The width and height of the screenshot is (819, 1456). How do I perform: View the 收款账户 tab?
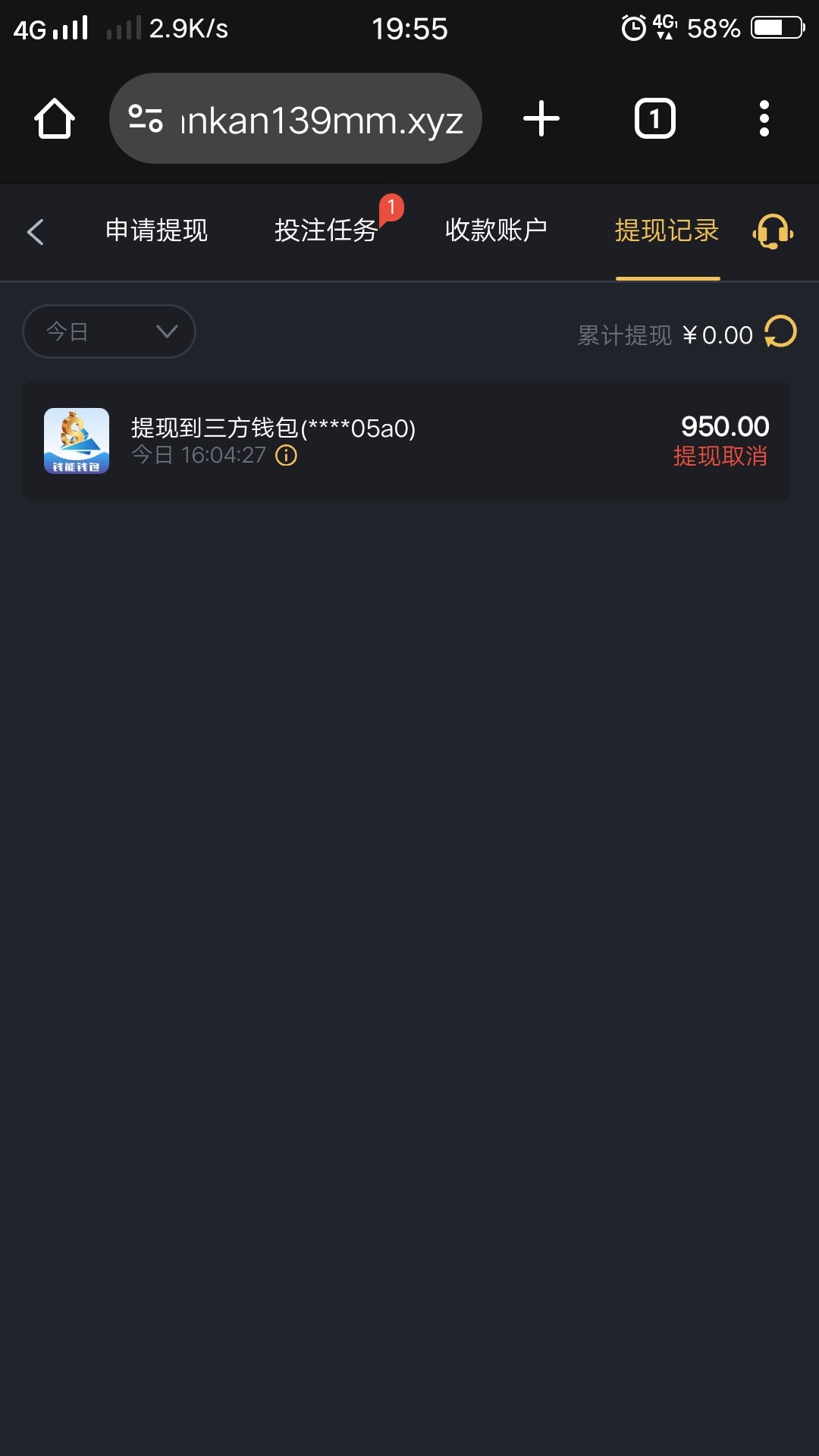(x=497, y=230)
